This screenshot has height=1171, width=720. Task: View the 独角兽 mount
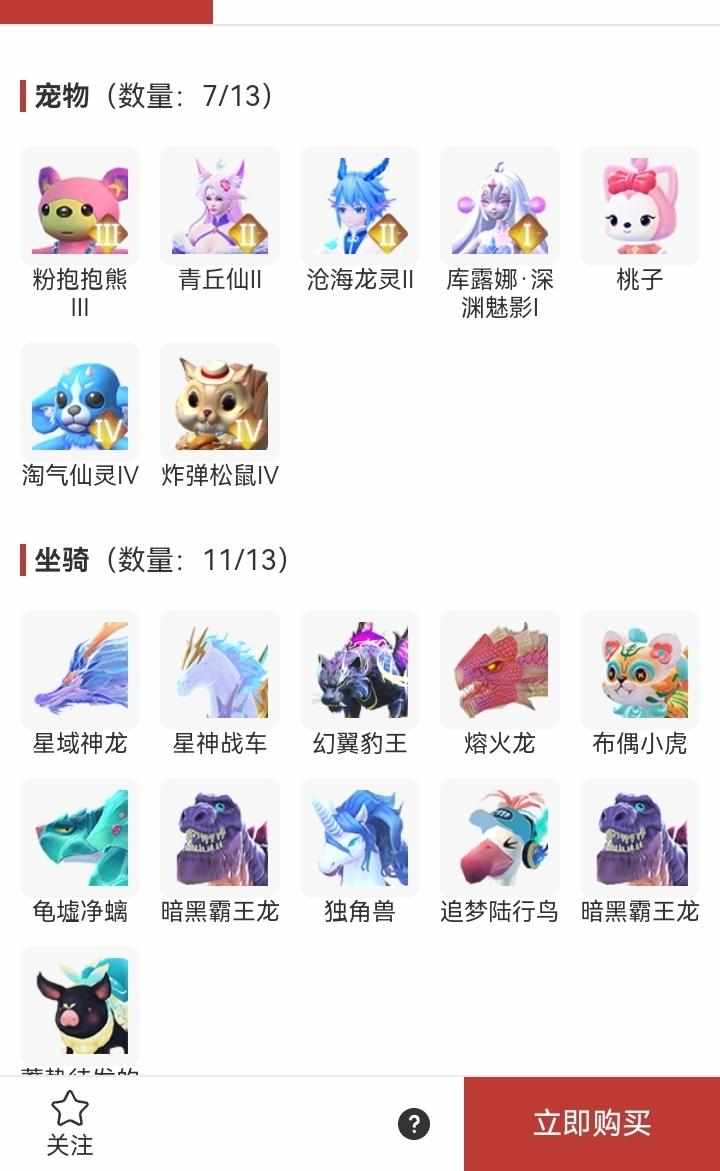(360, 838)
